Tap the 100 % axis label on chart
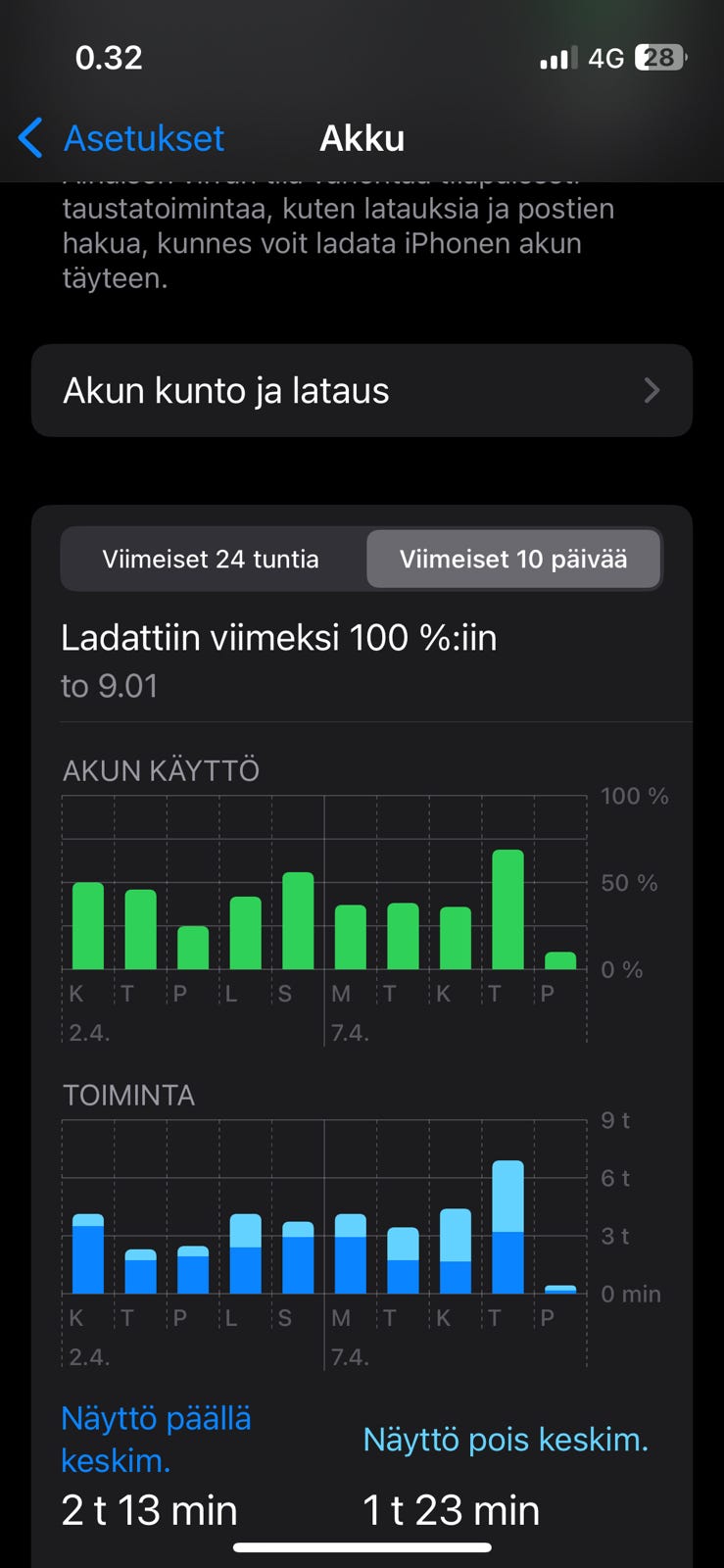 pyautogui.click(x=634, y=796)
